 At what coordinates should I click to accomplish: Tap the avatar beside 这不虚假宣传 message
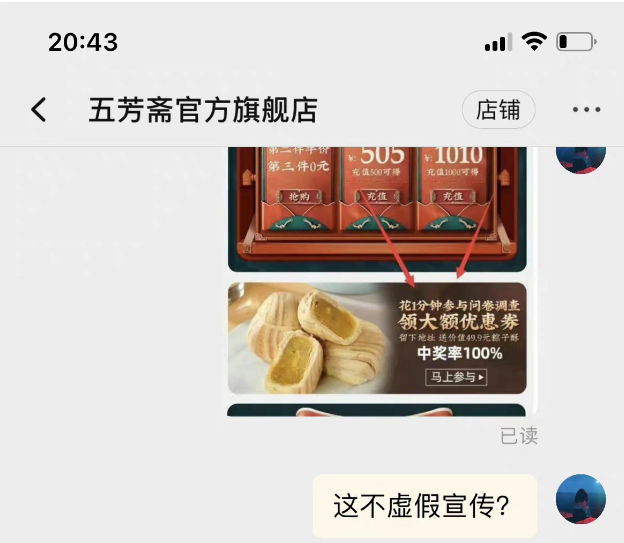click(581, 499)
